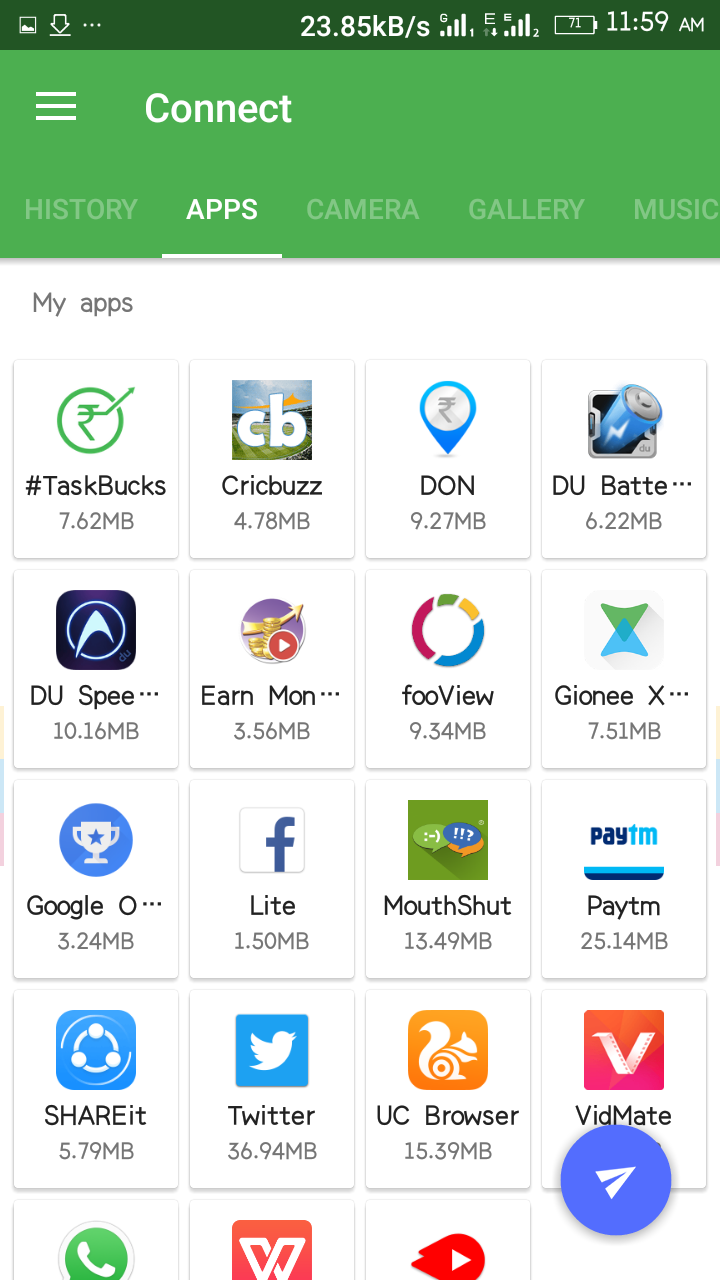Image resolution: width=720 pixels, height=1280 pixels.
Task: Select the Facebook Lite app
Action: click(272, 878)
